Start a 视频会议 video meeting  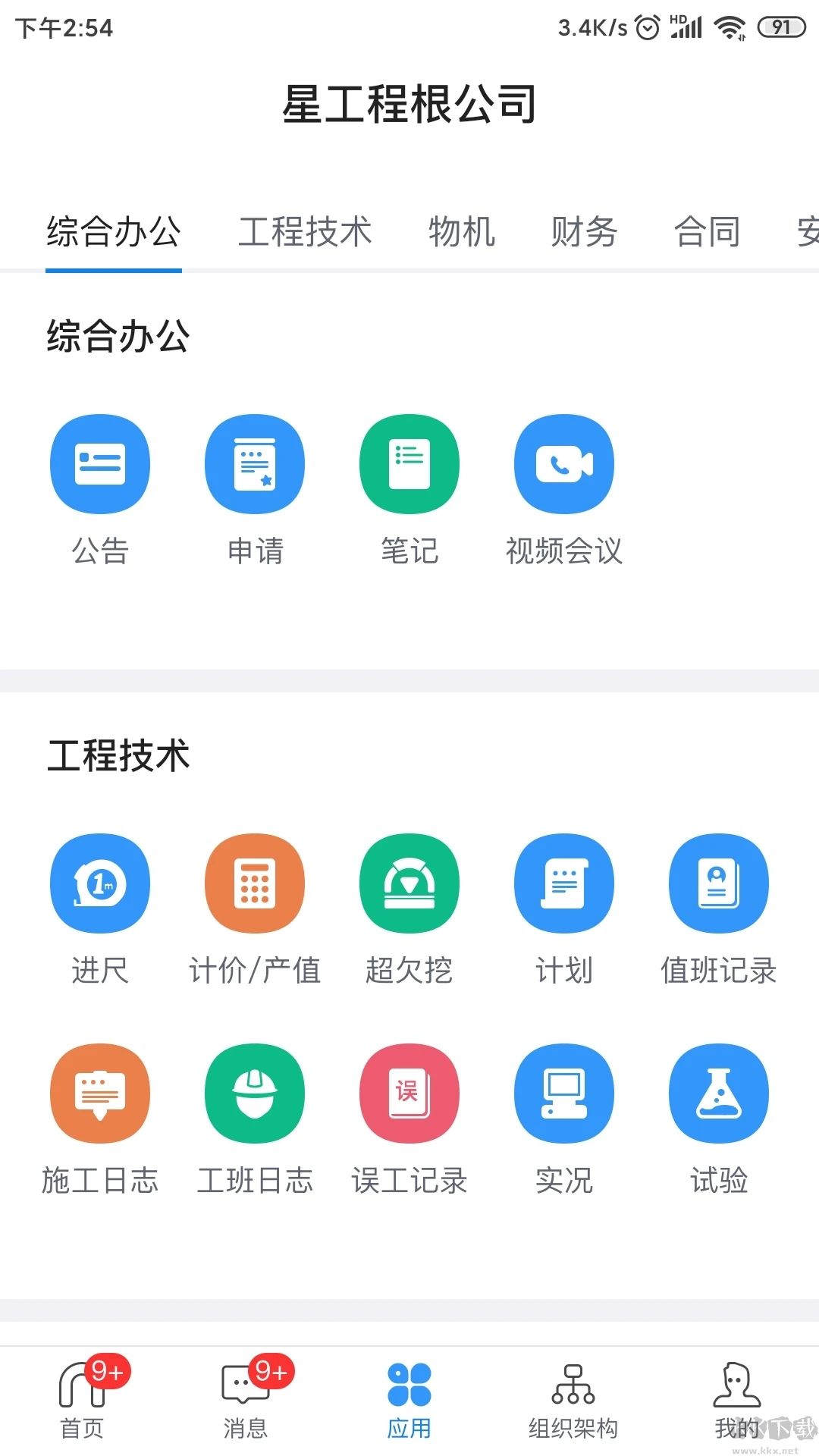point(564,464)
